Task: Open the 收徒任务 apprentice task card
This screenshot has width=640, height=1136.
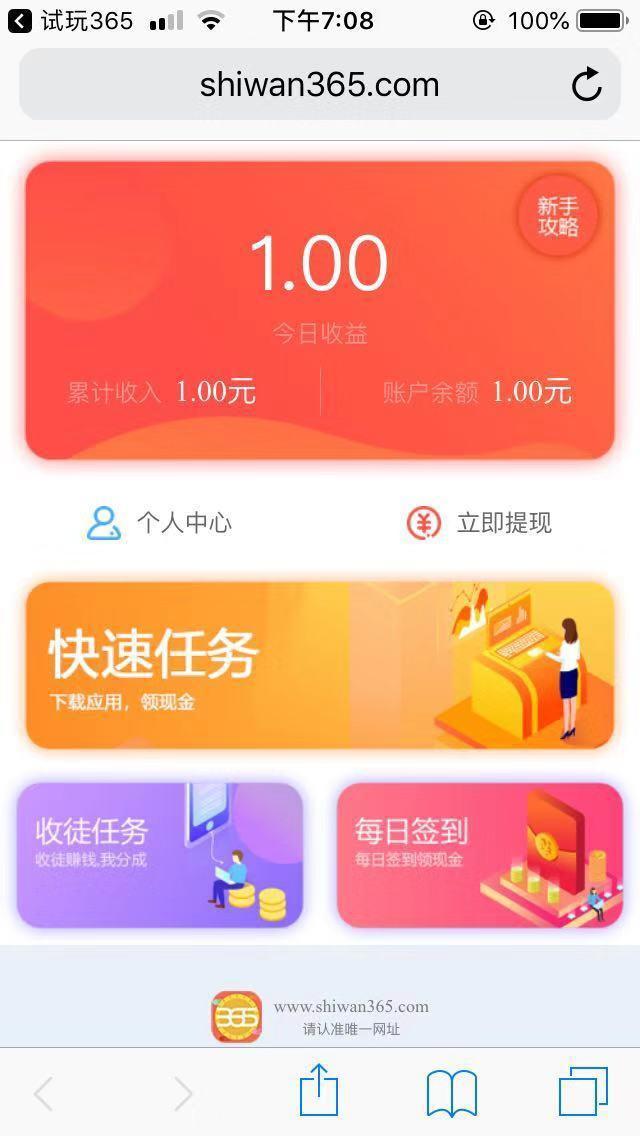Action: click(x=159, y=855)
